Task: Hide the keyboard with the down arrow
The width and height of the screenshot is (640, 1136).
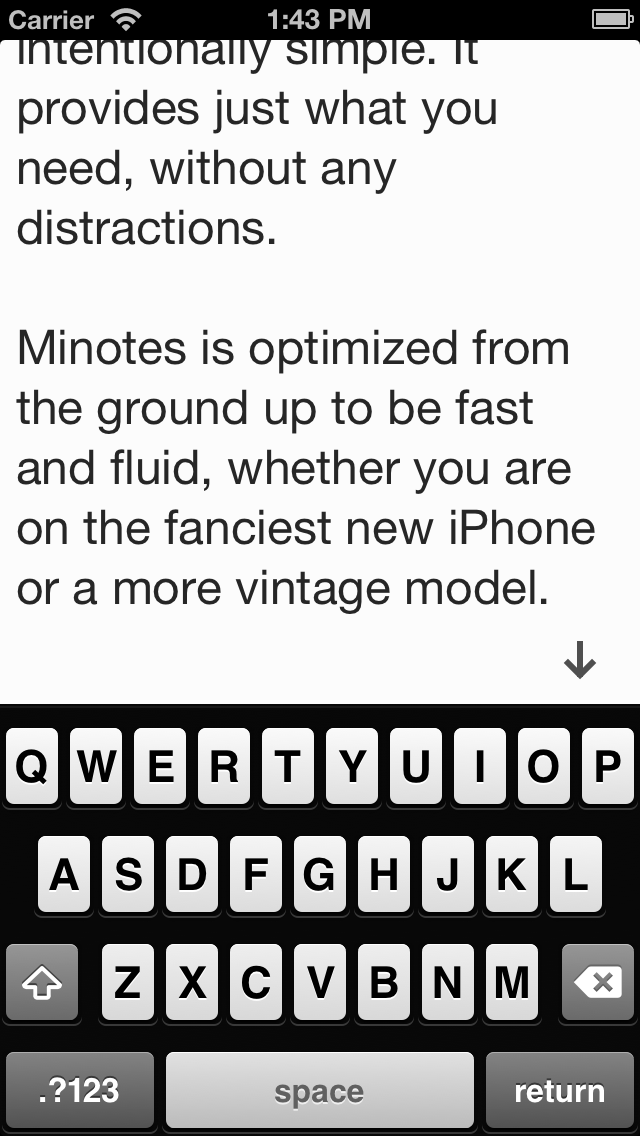Action: tap(580, 661)
